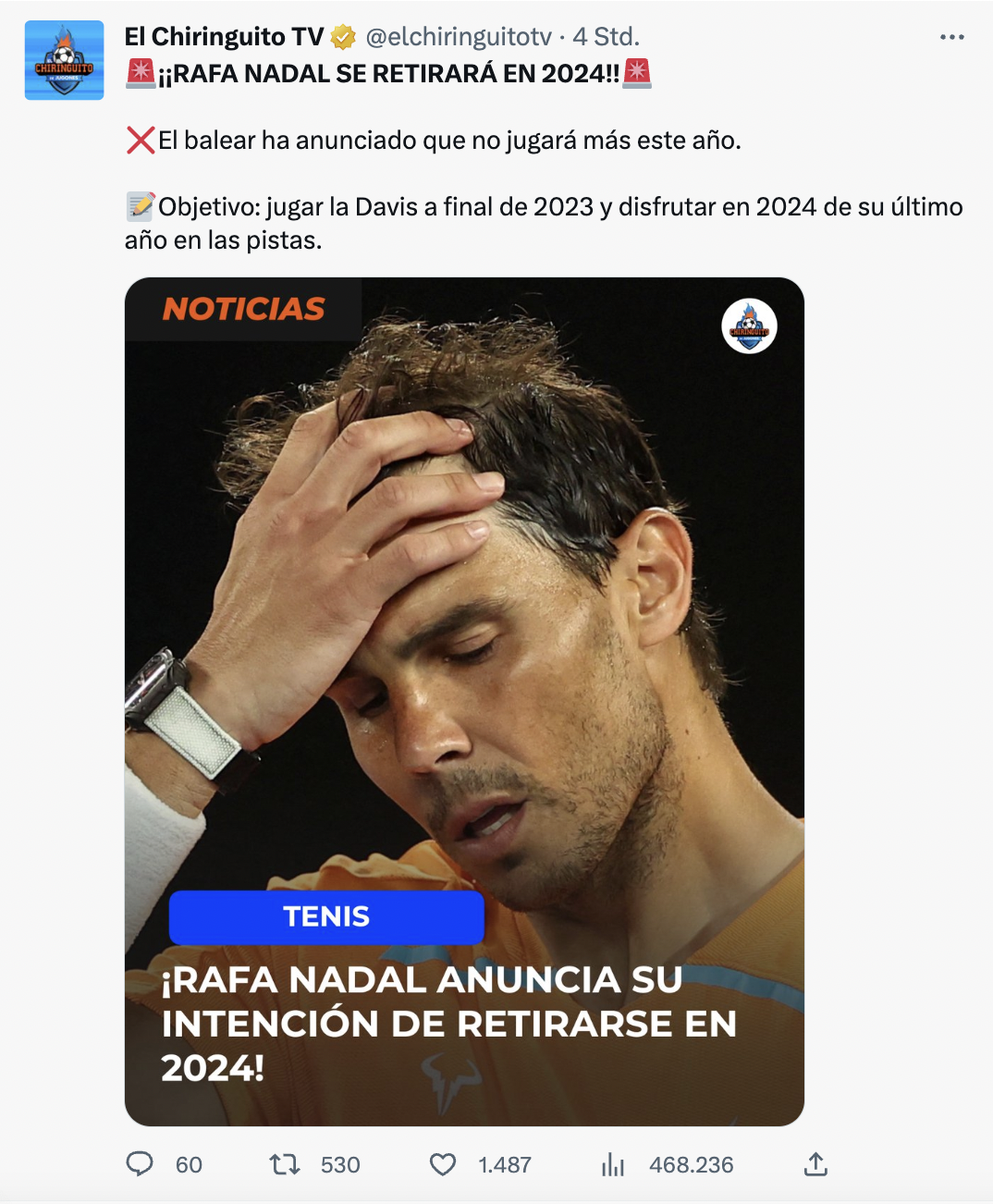Like the Rafa Nadal tweet
This screenshot has height=1204, width=993.
tap(443, 1164)
